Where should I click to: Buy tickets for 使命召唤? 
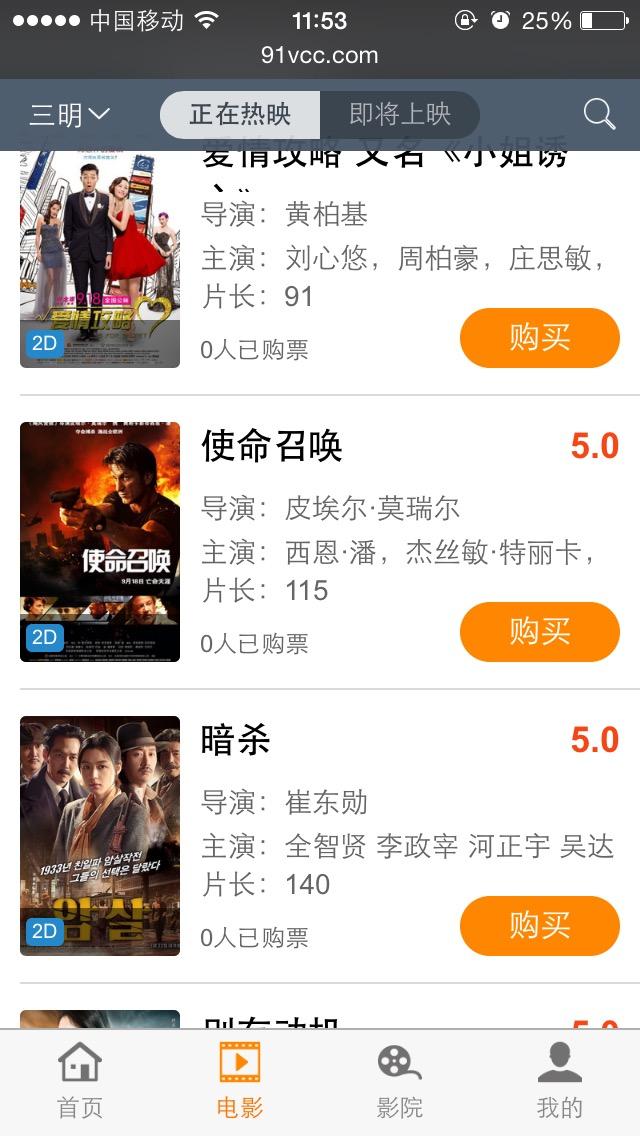click(540, 632)
